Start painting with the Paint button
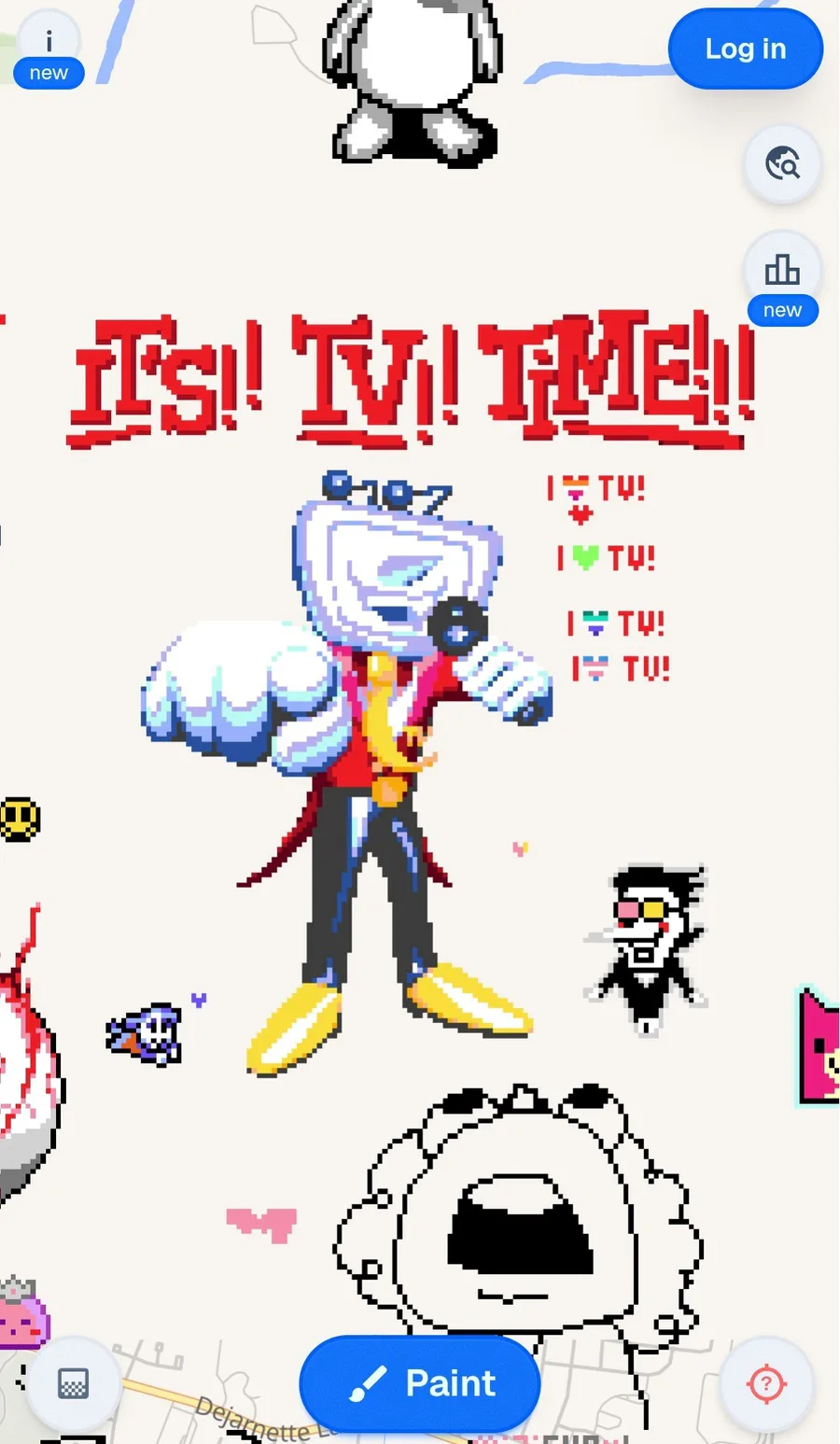840x1444 pixels. [x=420, y=1382]
